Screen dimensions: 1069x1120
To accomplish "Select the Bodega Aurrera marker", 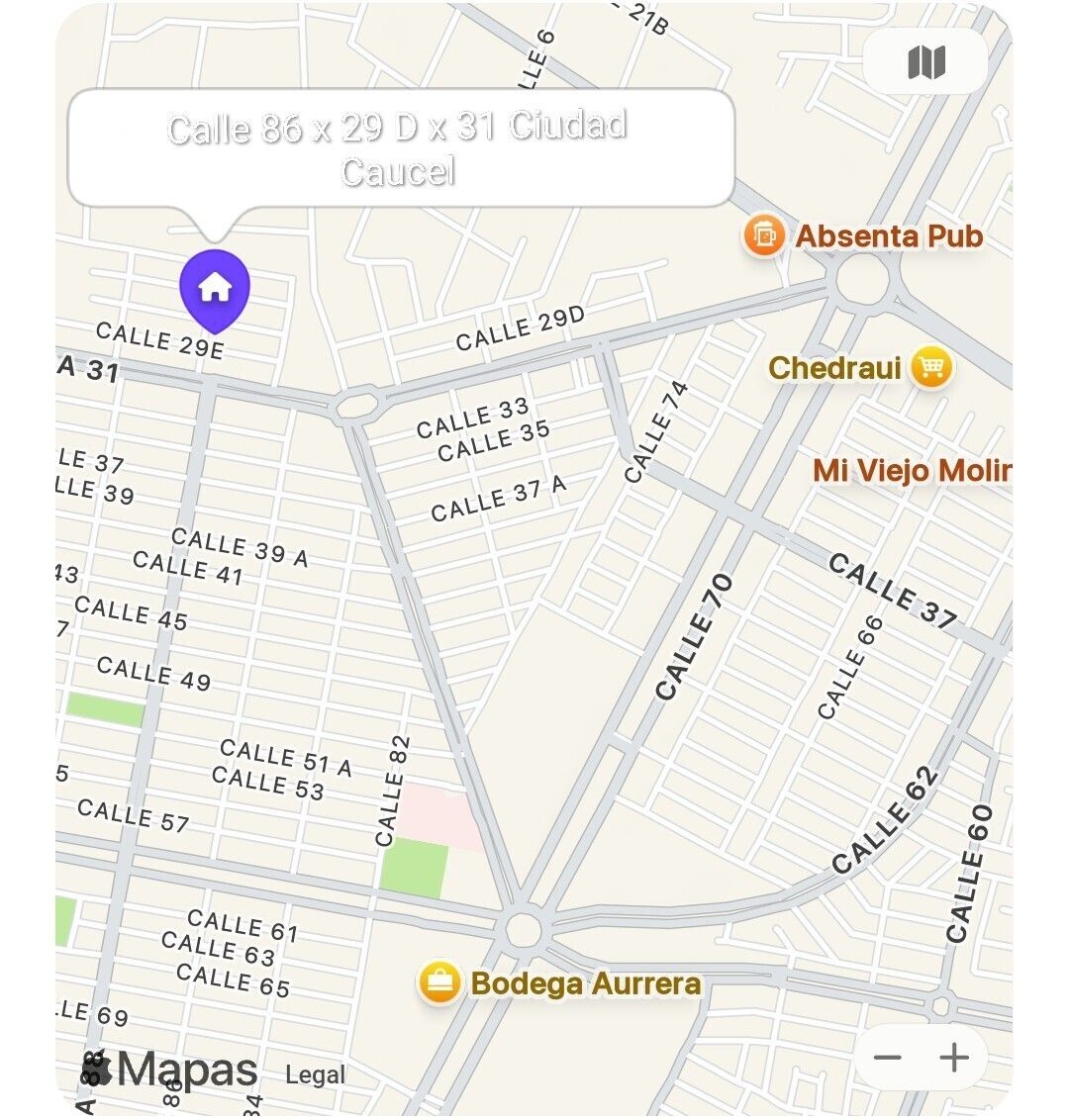I will pyautogui.click(x=438, y=982).
